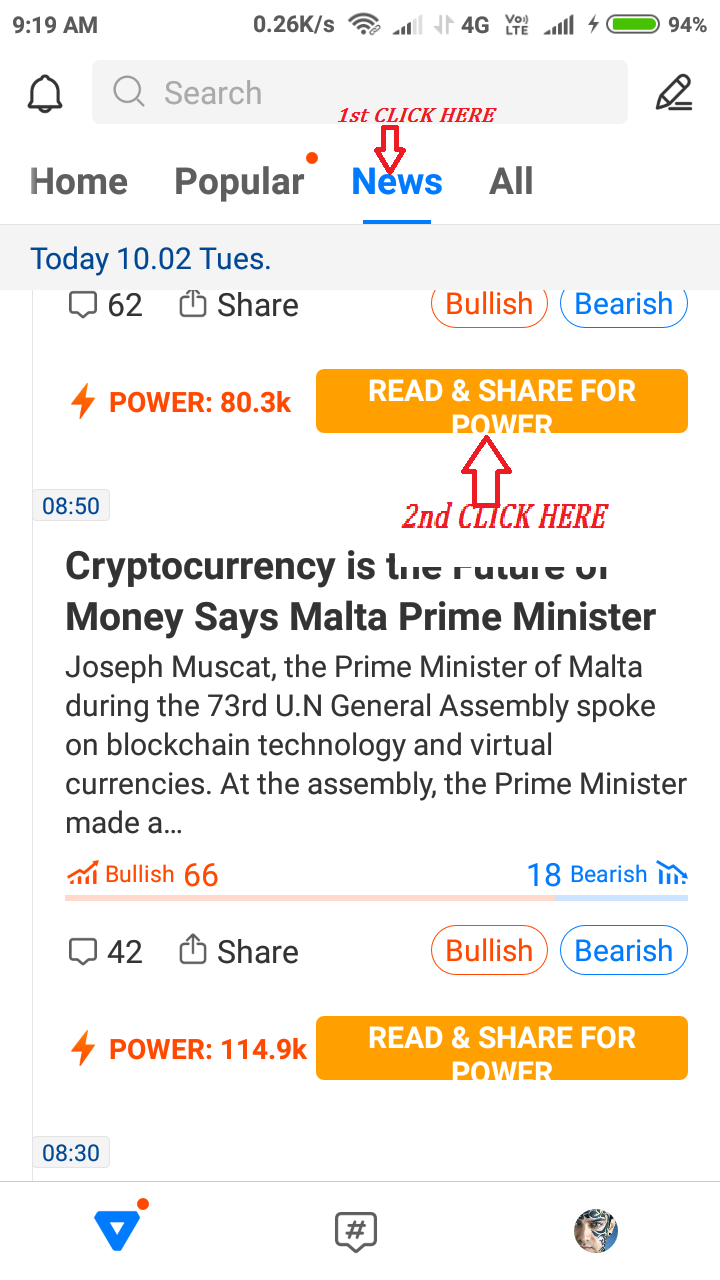The image size is (720, 1280).
Task: Compose a new post with pencil icon
Action: tap(673, 92)
